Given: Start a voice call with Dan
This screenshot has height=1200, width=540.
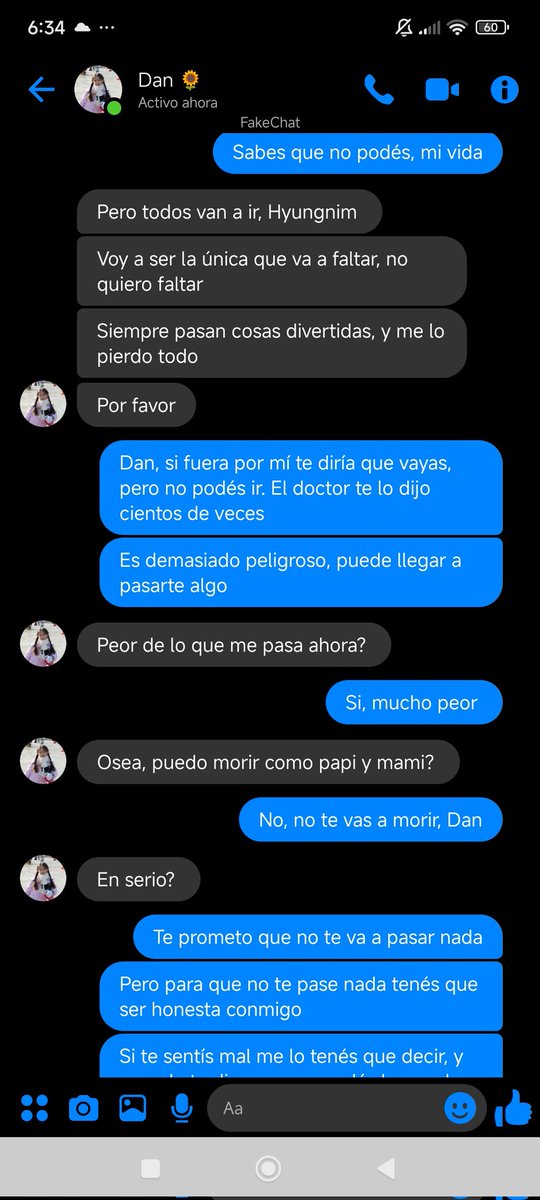Looking at the screenshot, I should click(x=379, y=90).
